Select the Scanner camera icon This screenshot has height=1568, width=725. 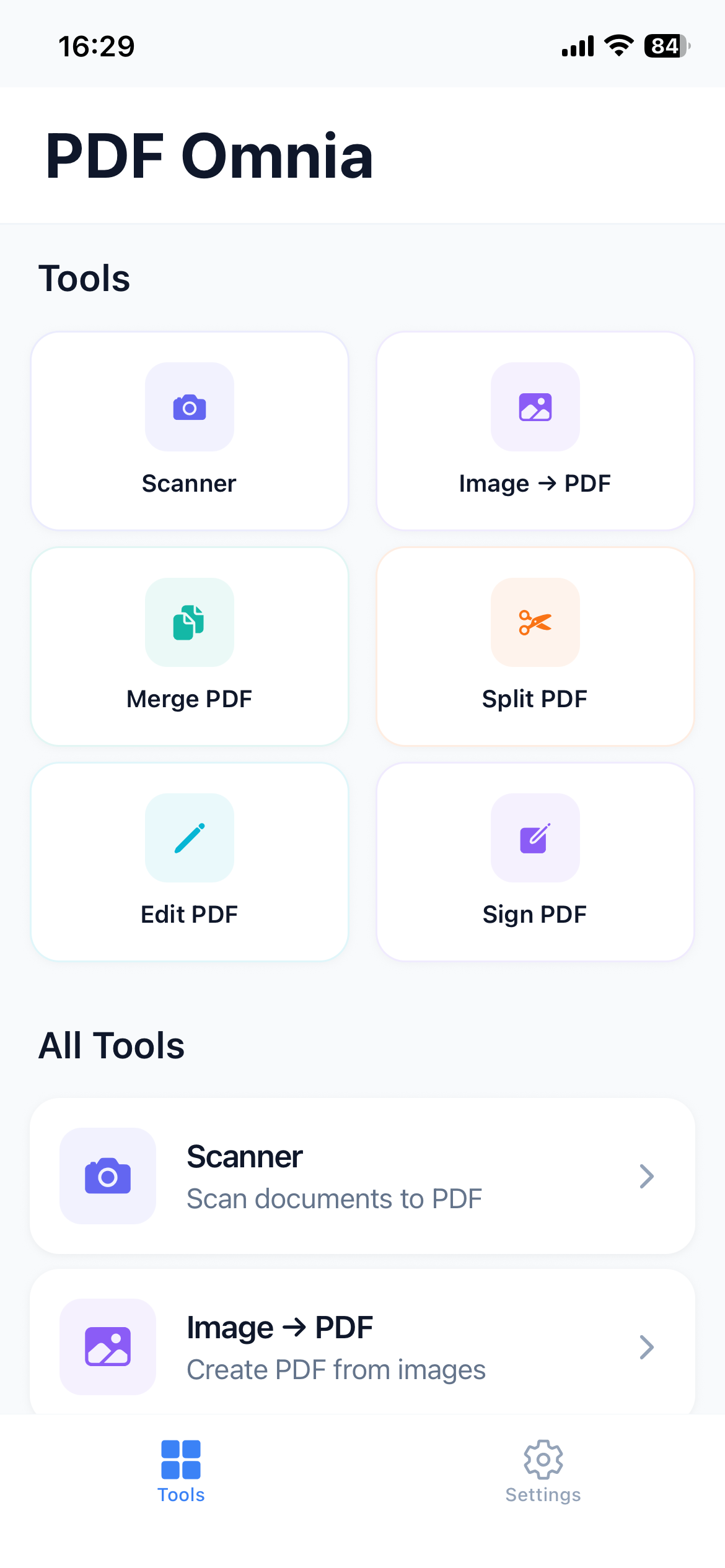(189, 407)
